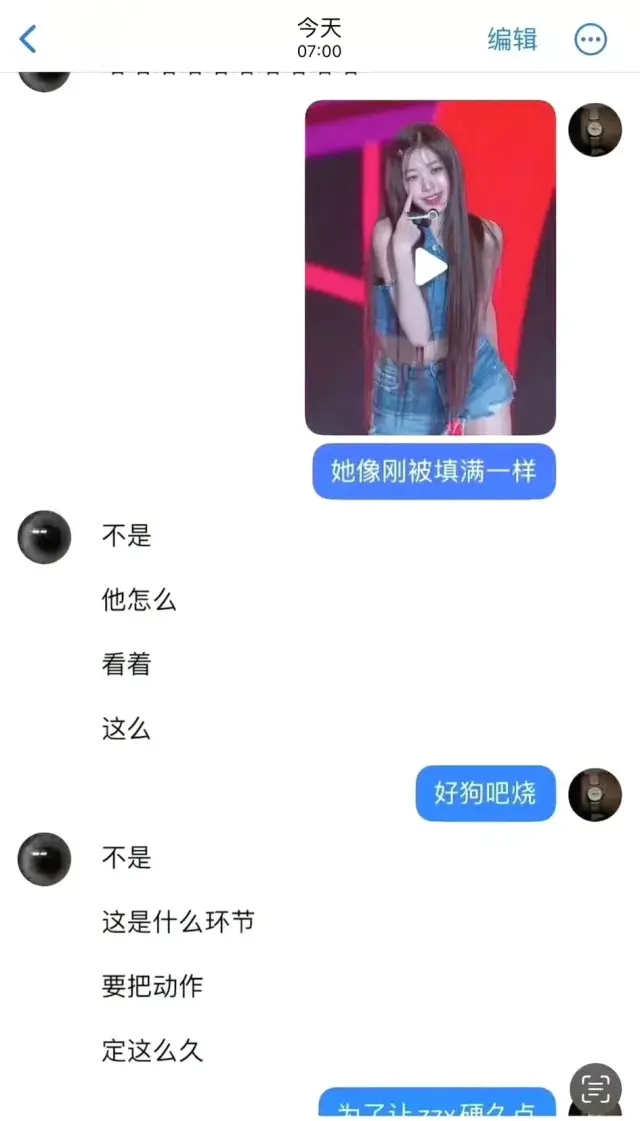Play the shared video in chat
Image resolution: width=640 pixels, height=1121 pixels.
[x=430, y=267]
